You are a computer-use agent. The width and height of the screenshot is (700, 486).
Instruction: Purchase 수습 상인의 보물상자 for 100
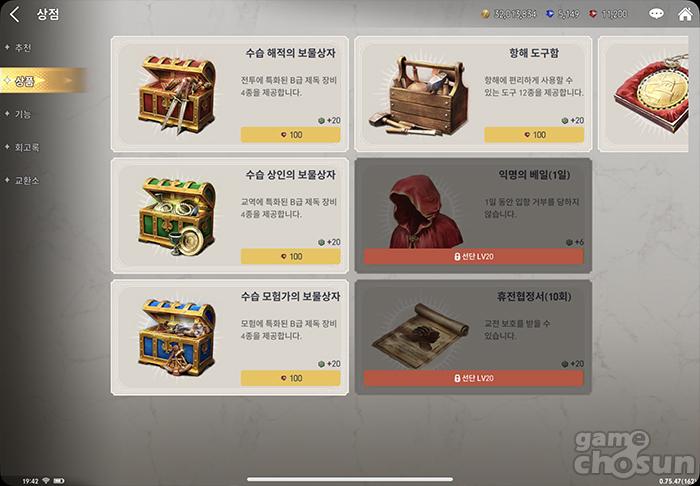pyautogui.click(x=290, y=256)
